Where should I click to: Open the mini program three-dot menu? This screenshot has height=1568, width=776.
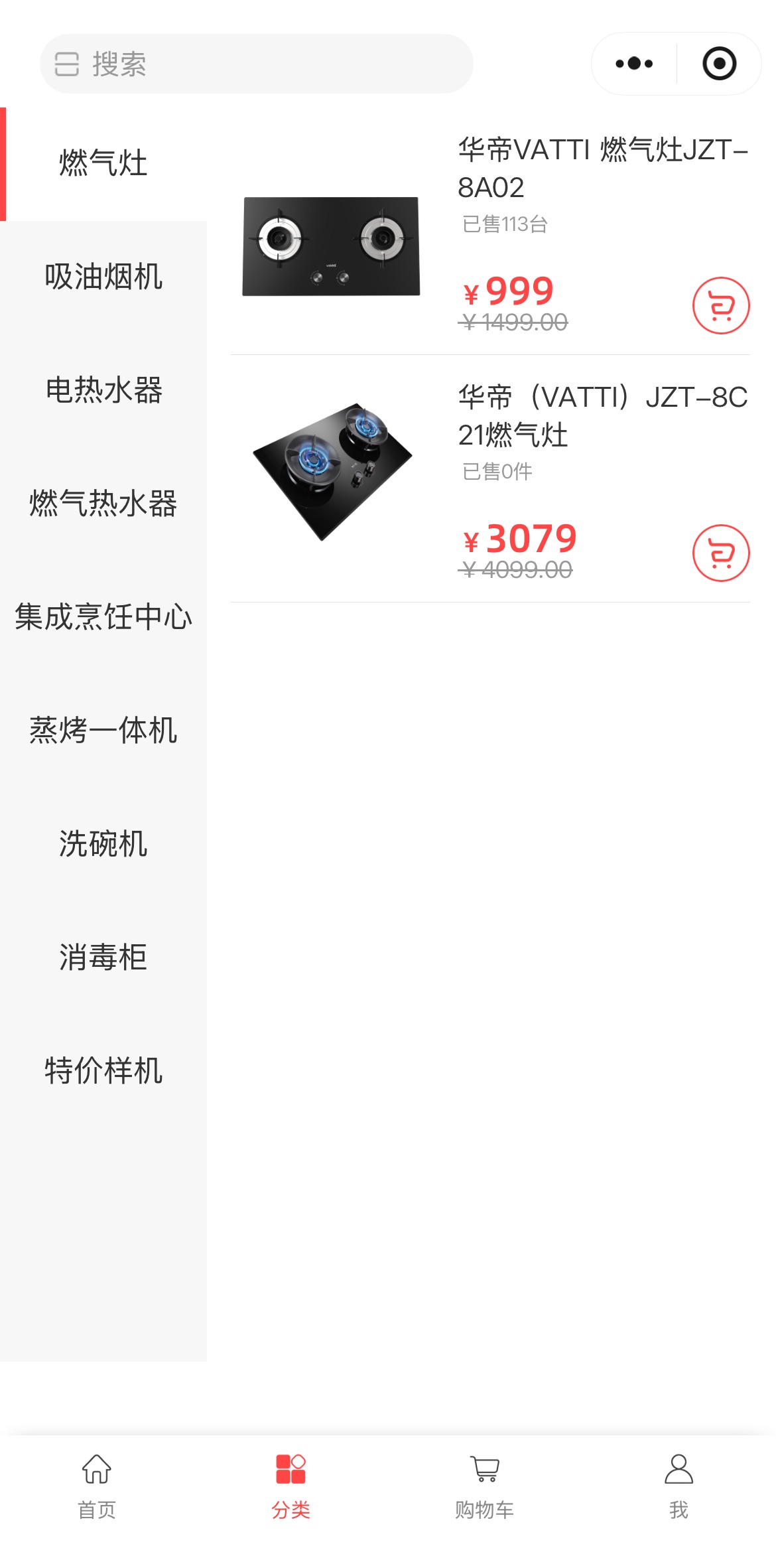(634, 64)
